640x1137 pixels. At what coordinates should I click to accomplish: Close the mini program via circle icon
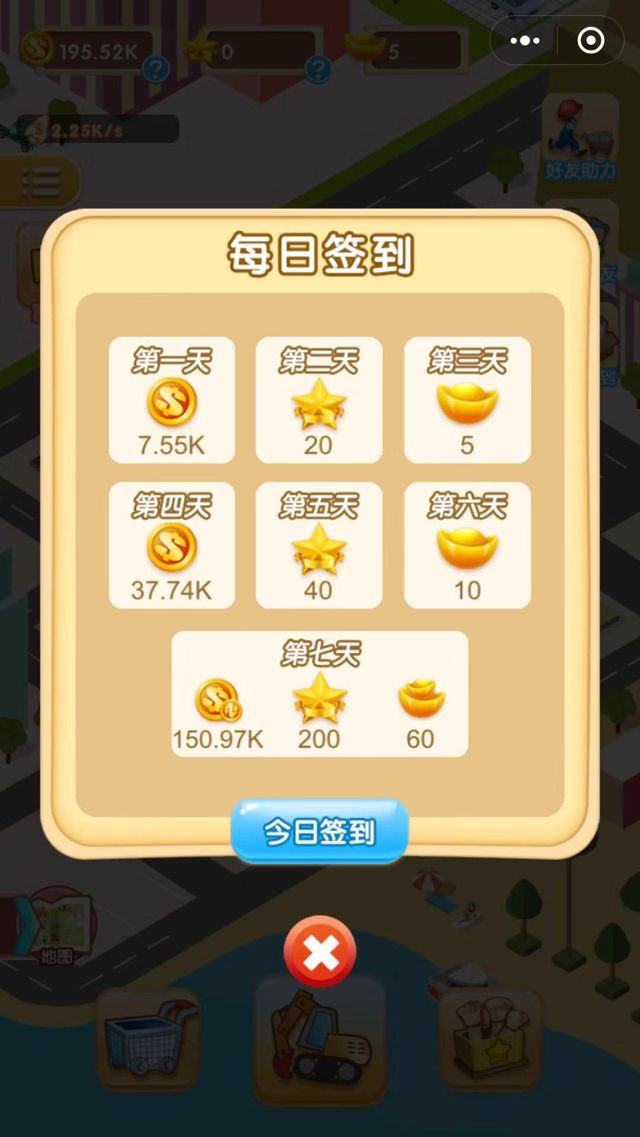pos(591,41)
